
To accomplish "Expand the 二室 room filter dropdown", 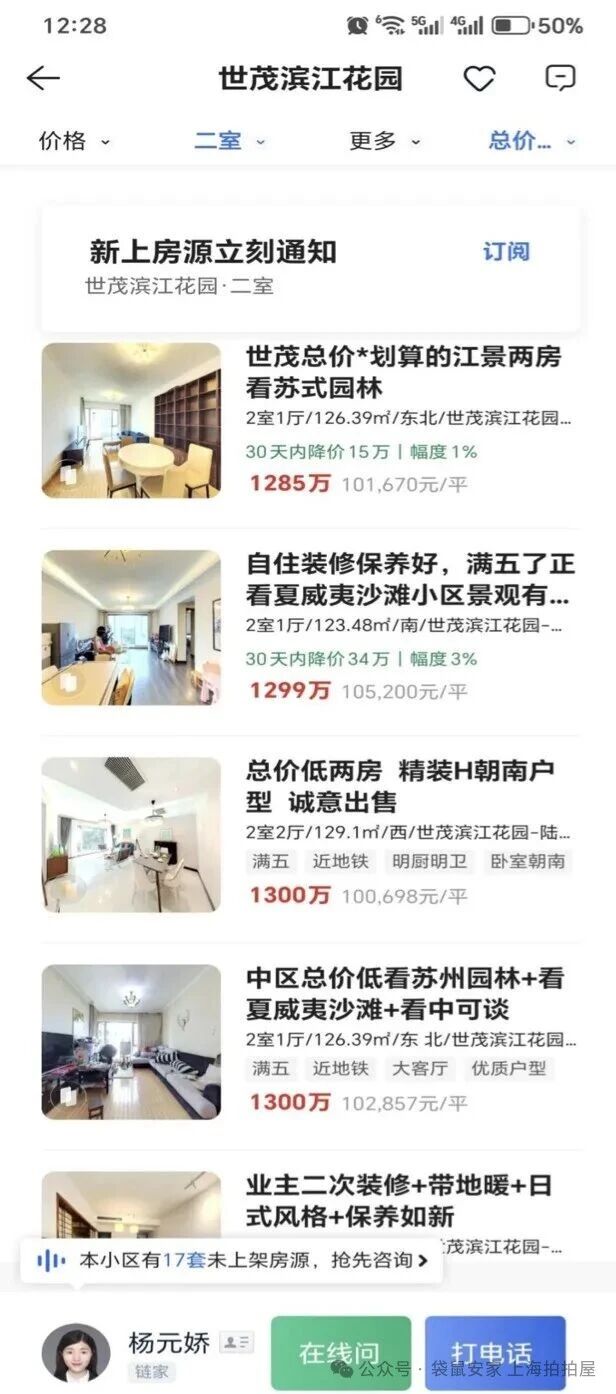I will 229,141.
